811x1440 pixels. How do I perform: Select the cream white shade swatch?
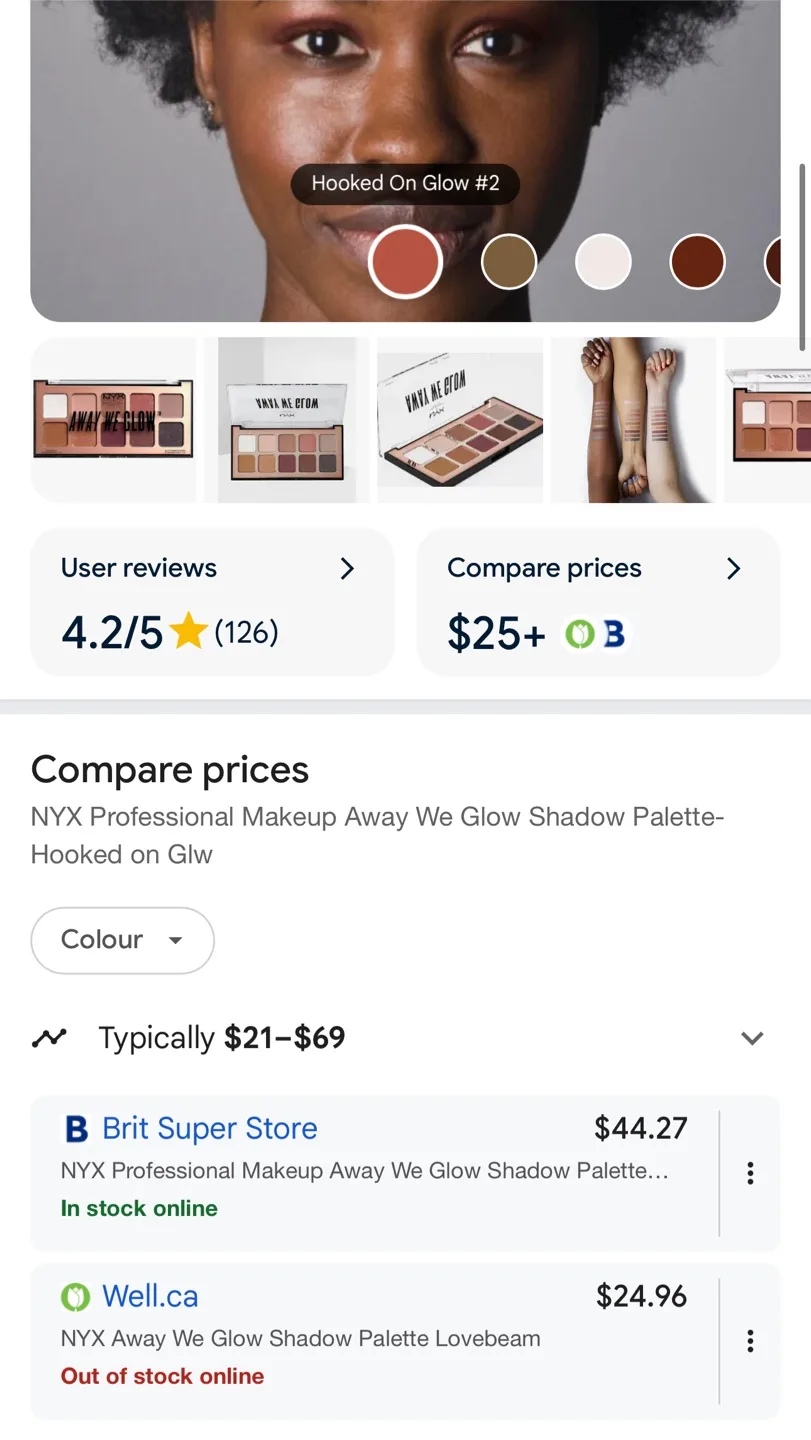point(603,260)
